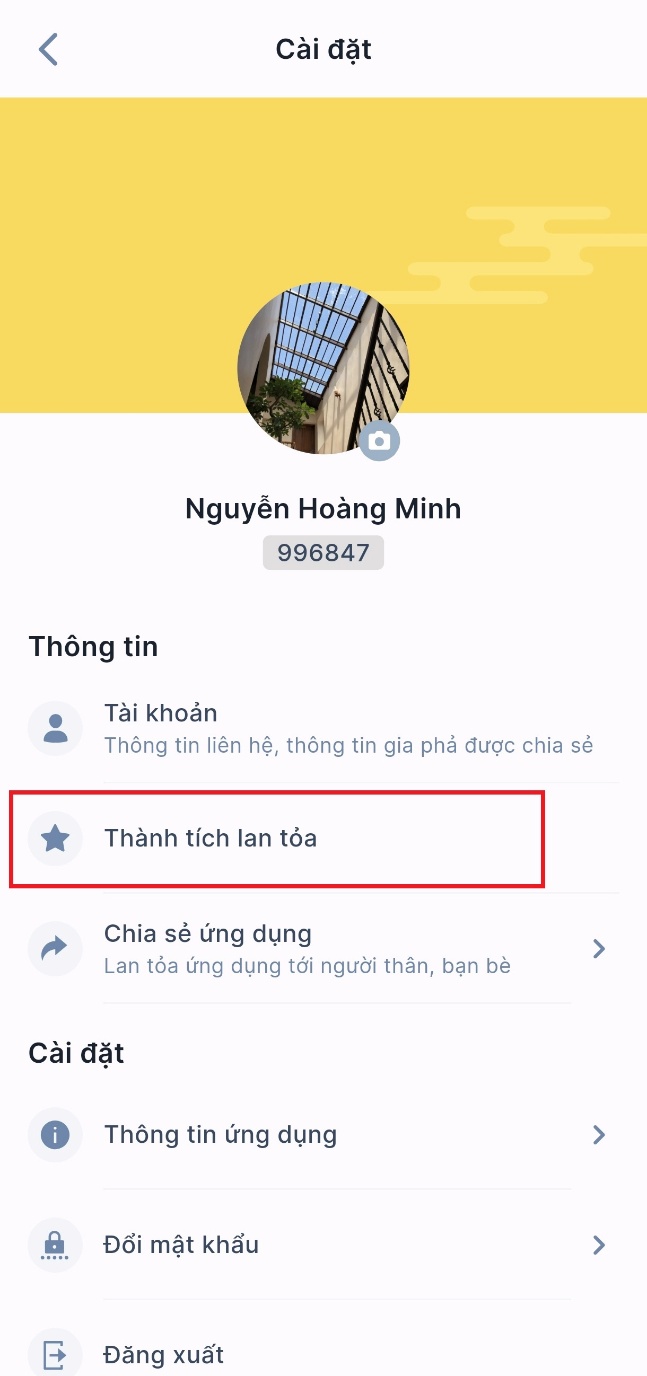Viewport: 647px width, 1376px height.
Task: Change profile photo via camera icon
Action: [x=379, y=441]
